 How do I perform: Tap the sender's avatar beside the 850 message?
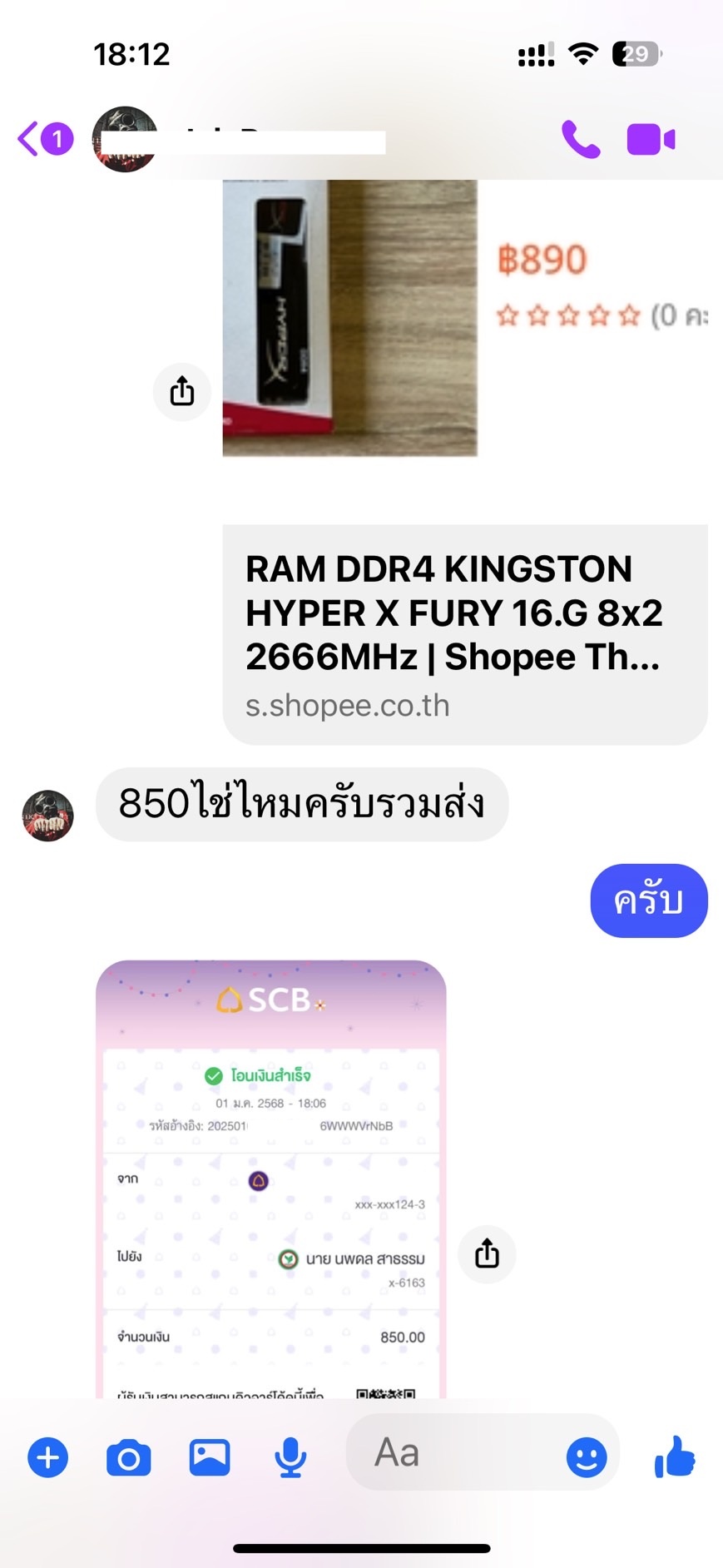(x=47, y=816)
